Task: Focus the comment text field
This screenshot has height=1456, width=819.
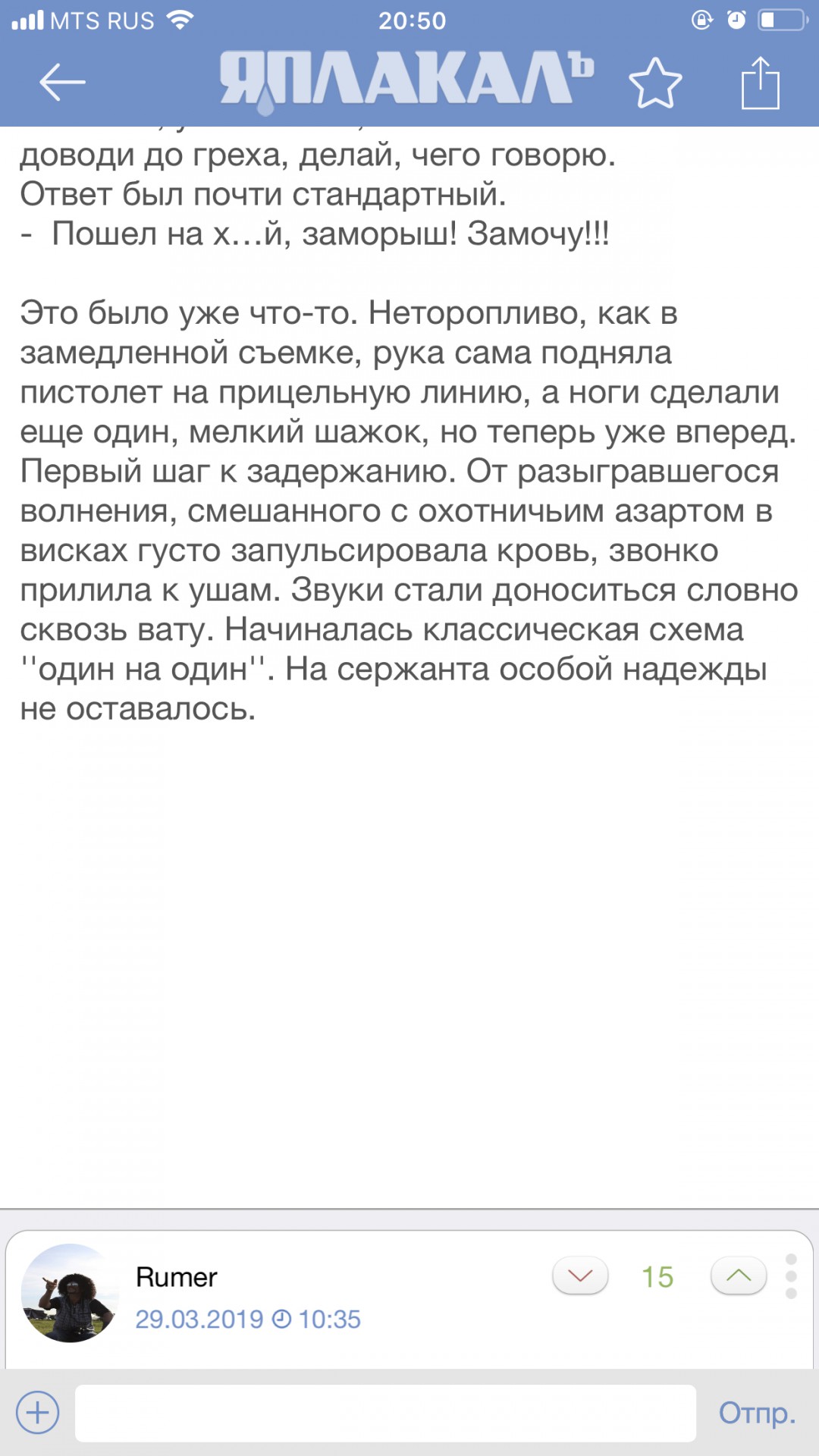Action: click(385, 1413)
